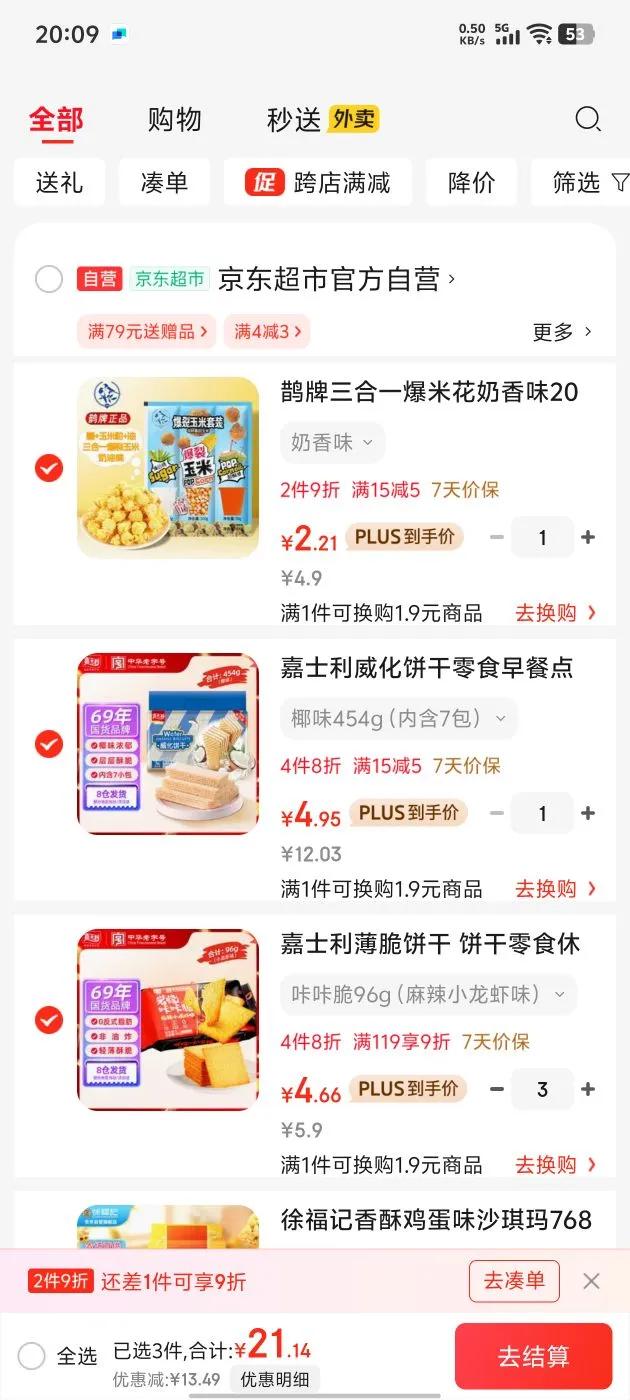Select the 送礼 filter chip
The width and height of the screenshot is (630, 1400).
[x=59, y=183]
